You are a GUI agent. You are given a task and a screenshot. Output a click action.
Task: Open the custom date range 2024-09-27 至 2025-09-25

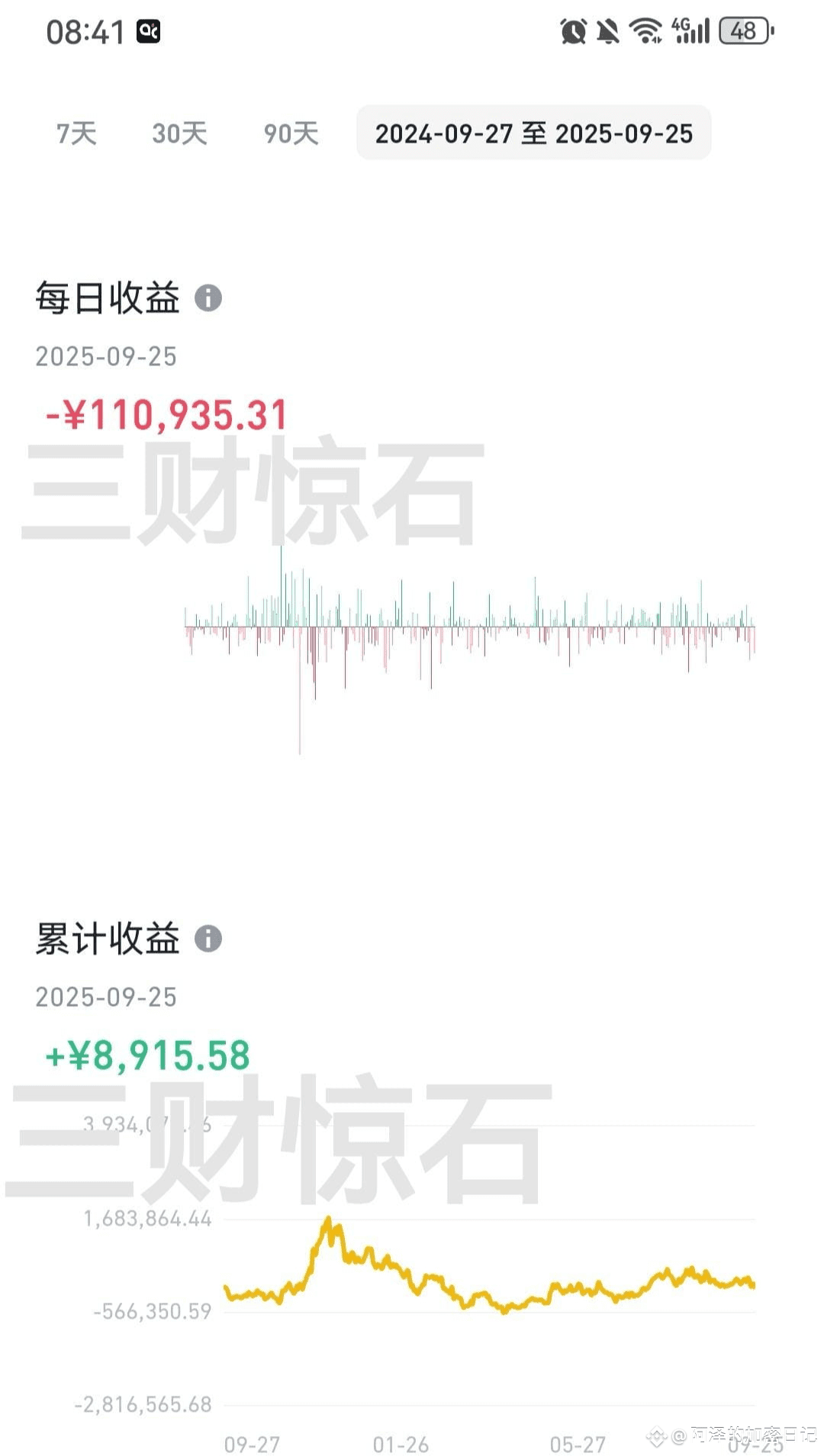(x=534, y=133)
